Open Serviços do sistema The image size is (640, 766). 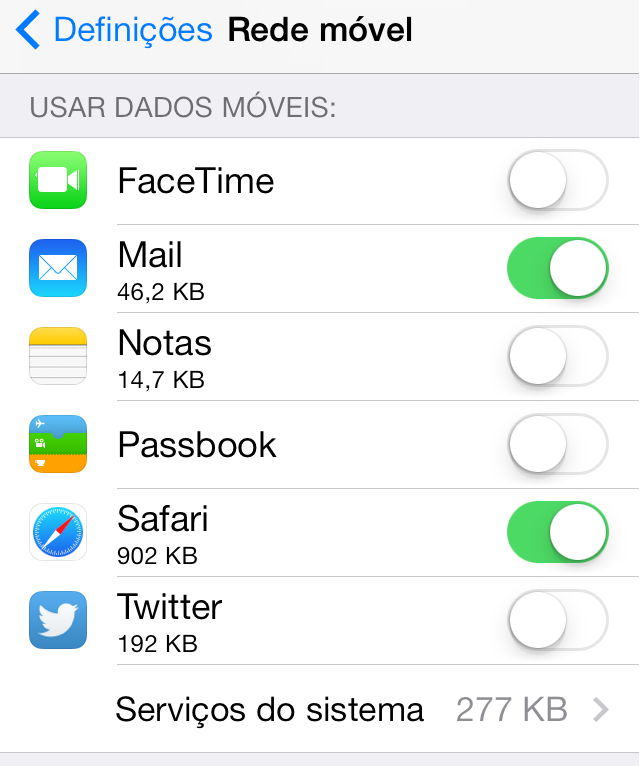click(362, 709)
